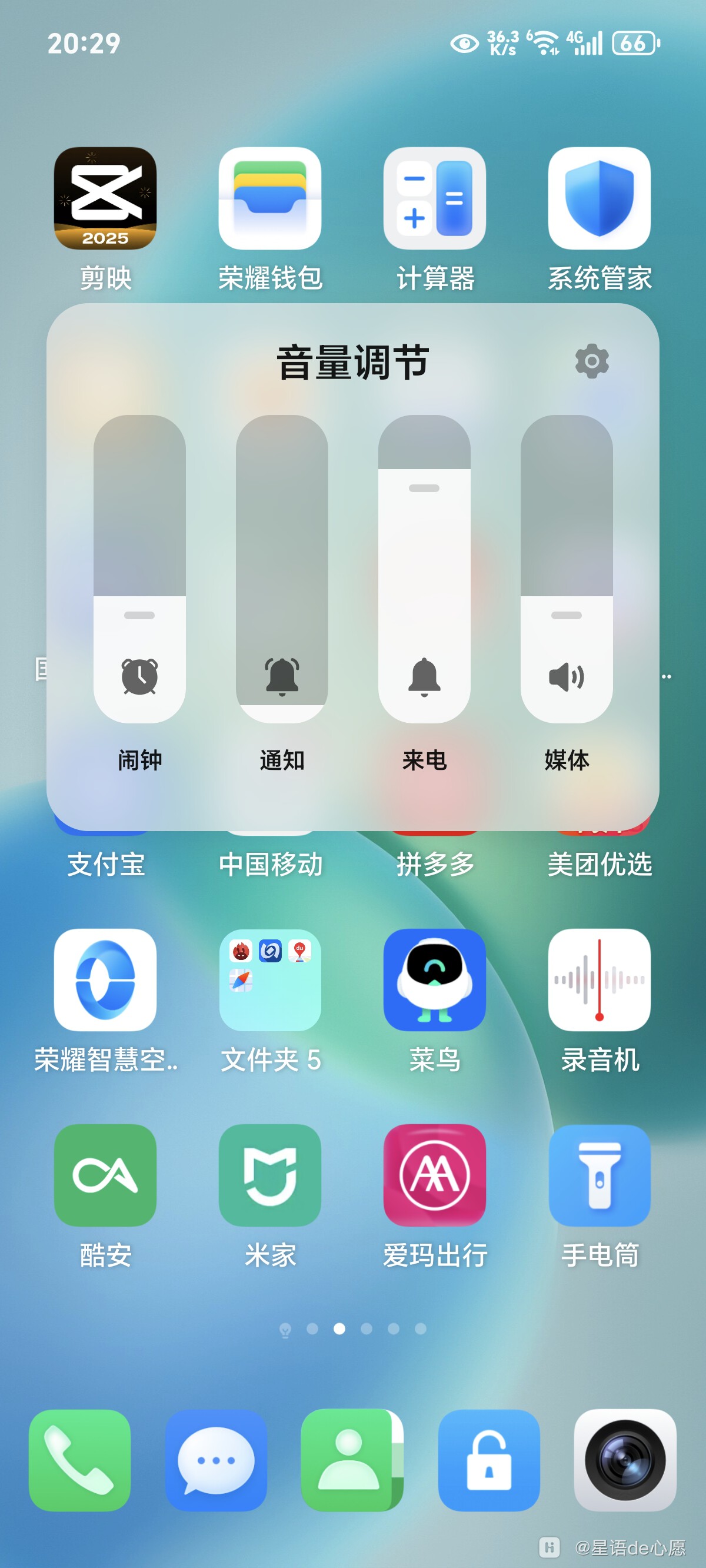Tap the 通知 notification volume slider
The image size is (706, 1568).
282,569
